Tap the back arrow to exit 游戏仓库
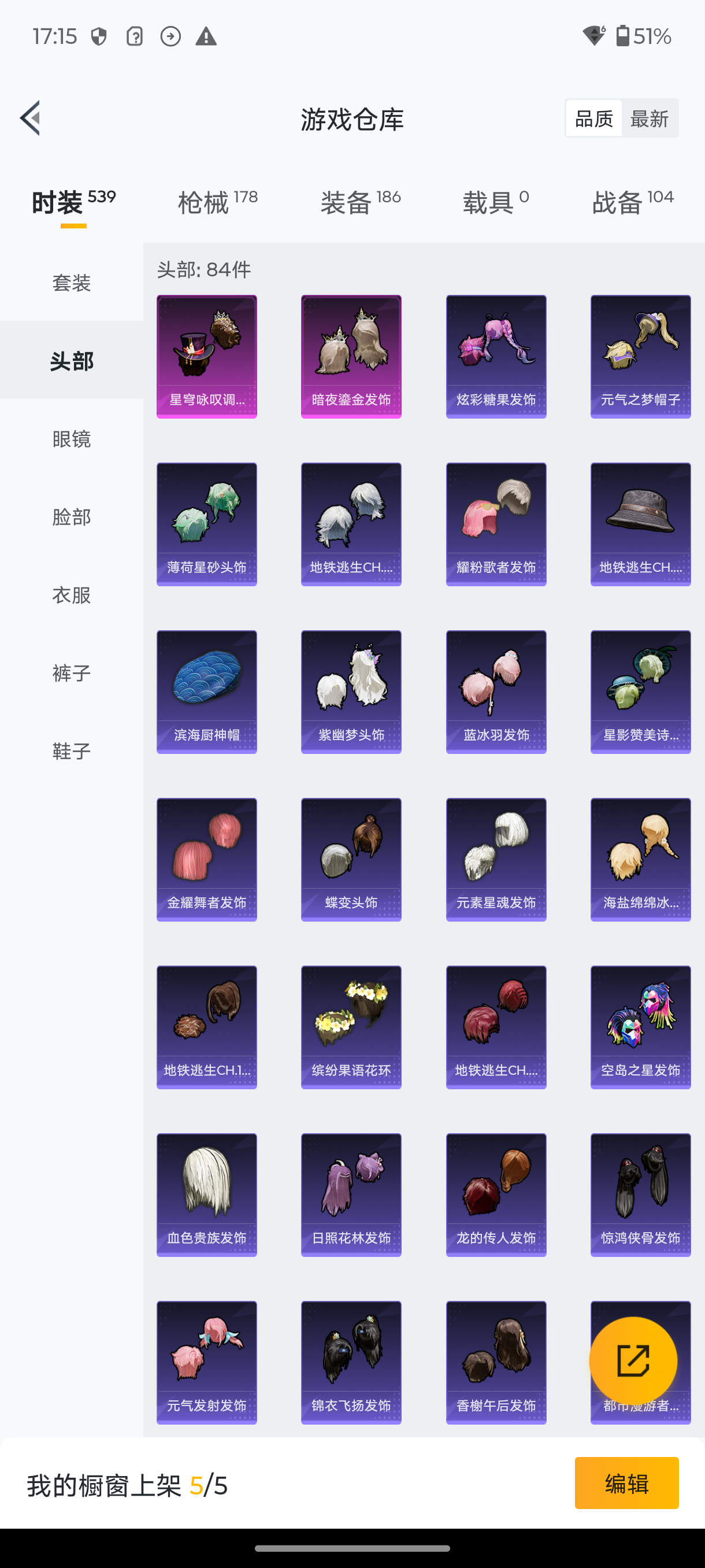The height and width of the screenshot is (1568, 705). (30, 119)
